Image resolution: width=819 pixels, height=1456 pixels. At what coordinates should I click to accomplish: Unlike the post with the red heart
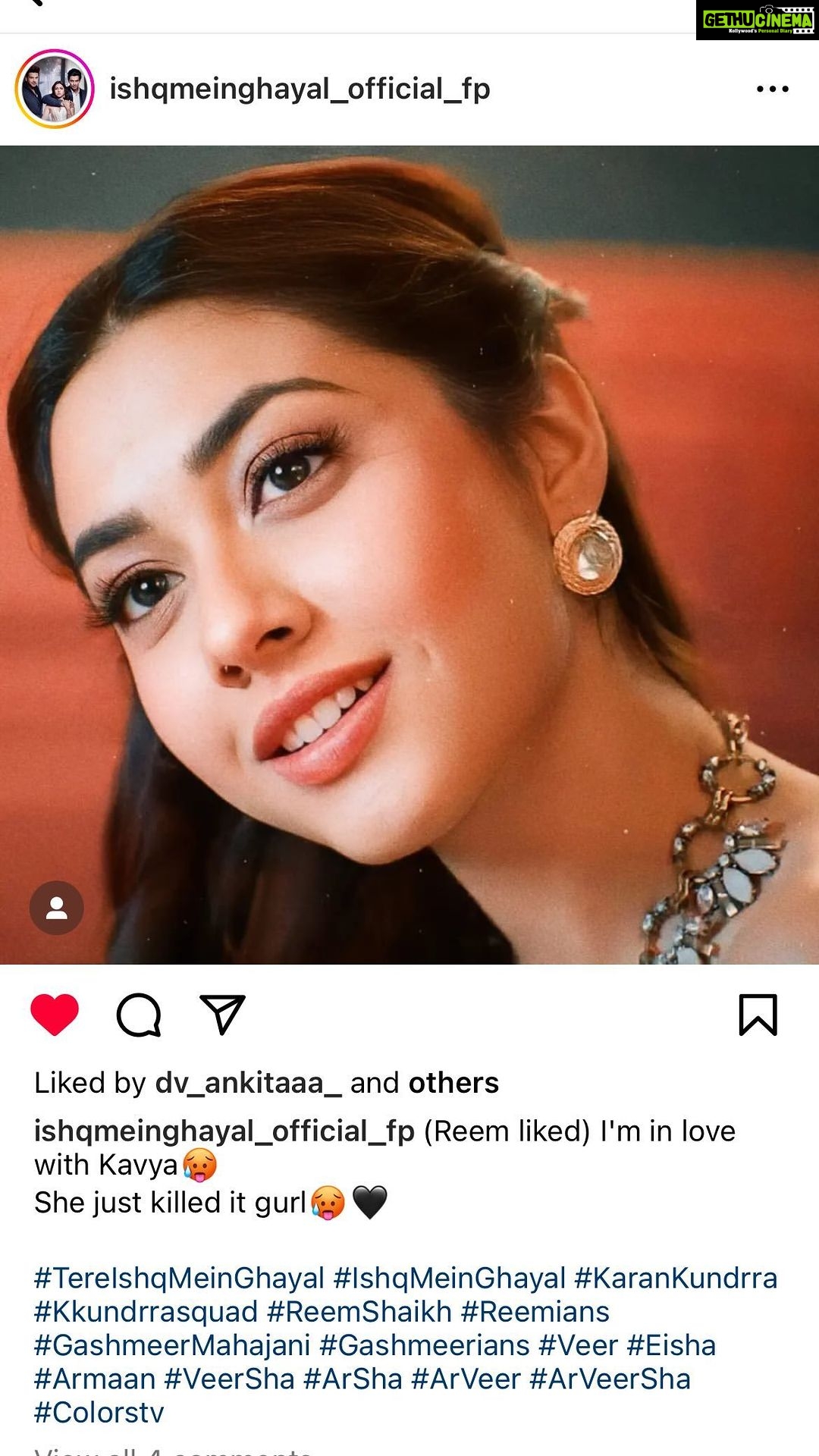(55, 1015)
